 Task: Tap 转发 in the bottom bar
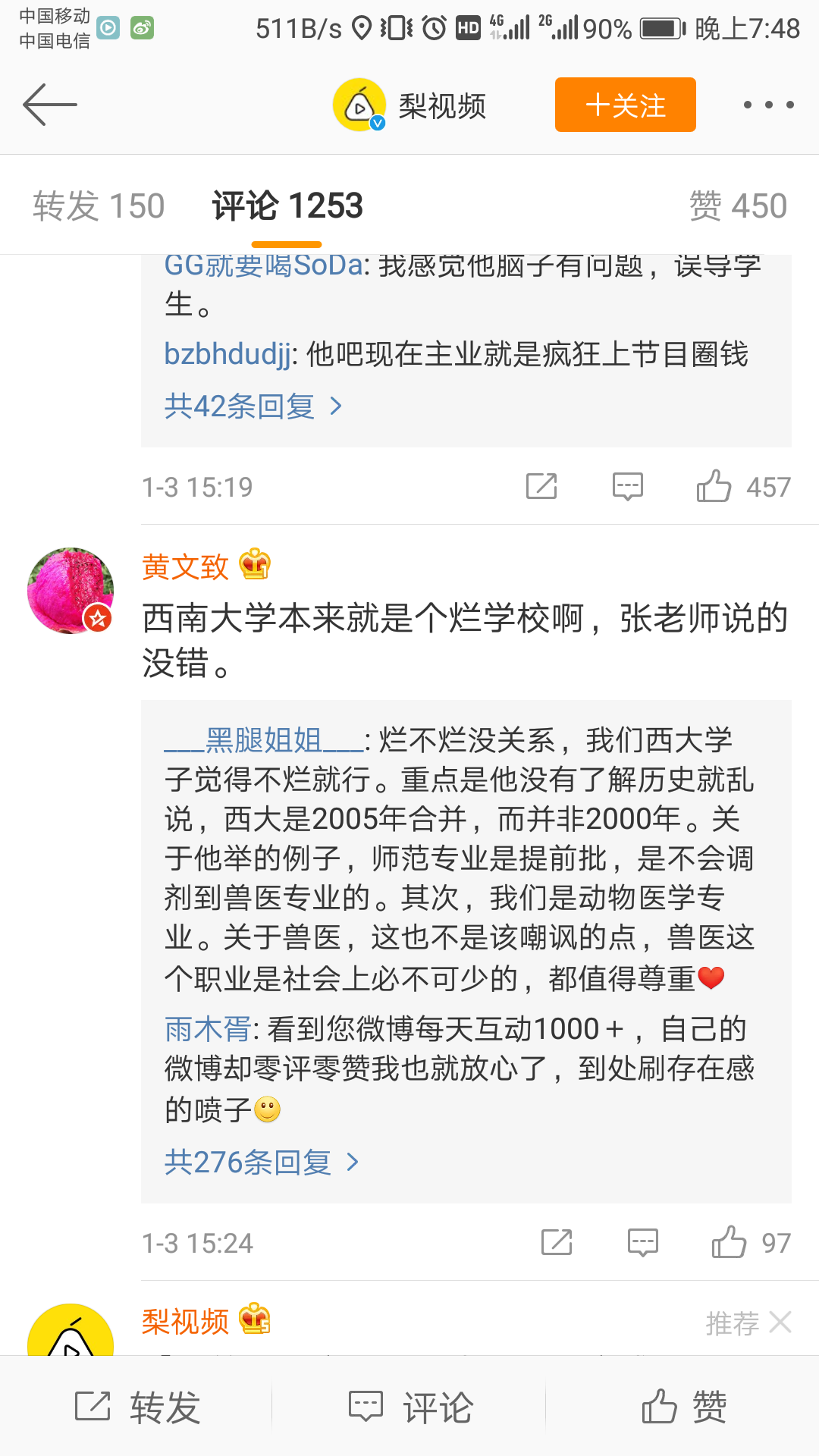coord(136,1407)
